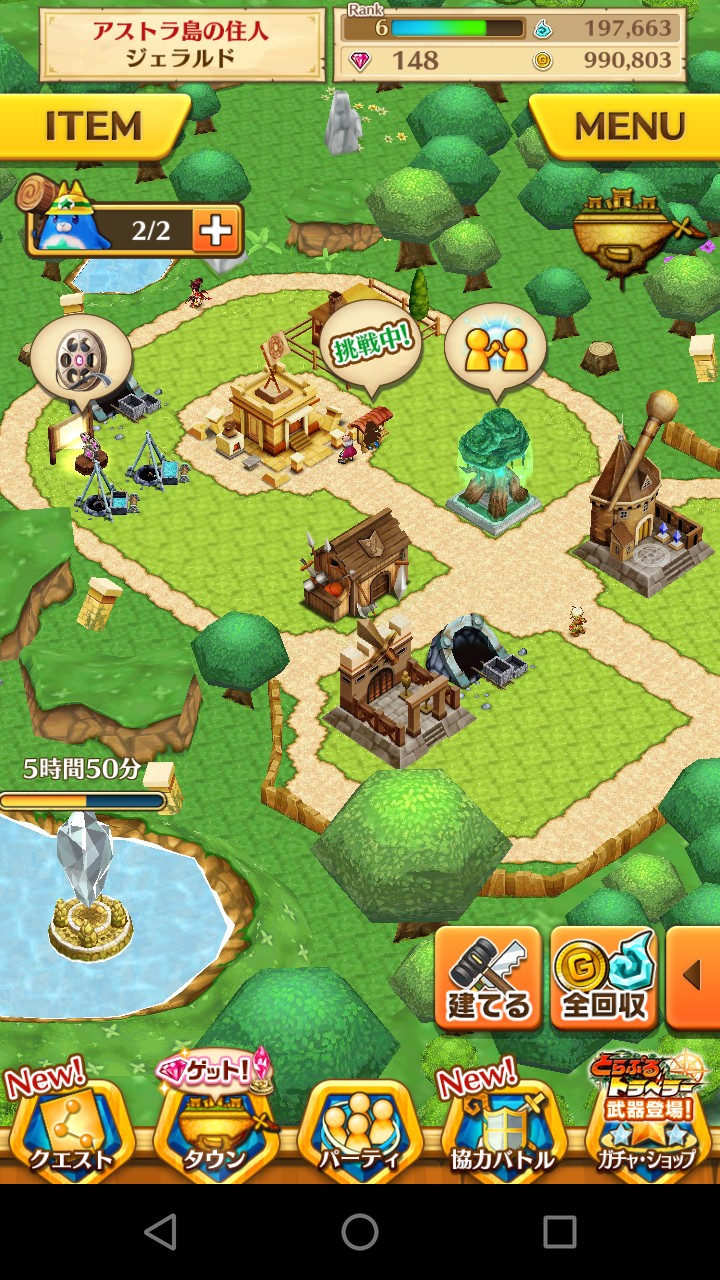This screenshot has height=1280, width=720.
Task: Tap the friends bubble above the tree
Action: [x=496, y=347]
